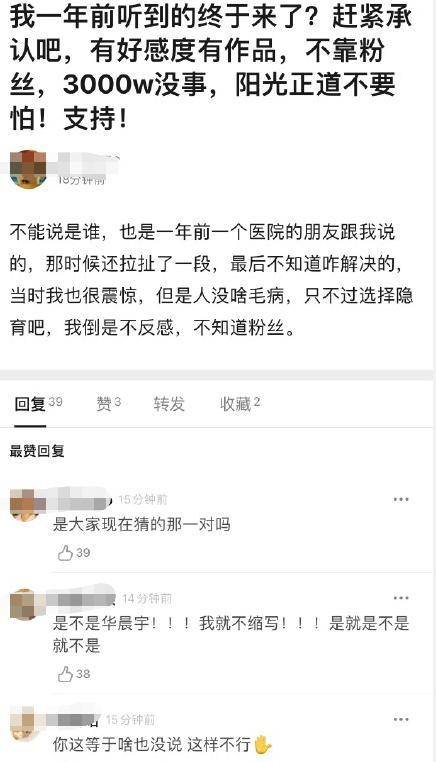Open the 赞 tab
The image size is (436, 762).
pyautogui.click(x=108, y=403)
